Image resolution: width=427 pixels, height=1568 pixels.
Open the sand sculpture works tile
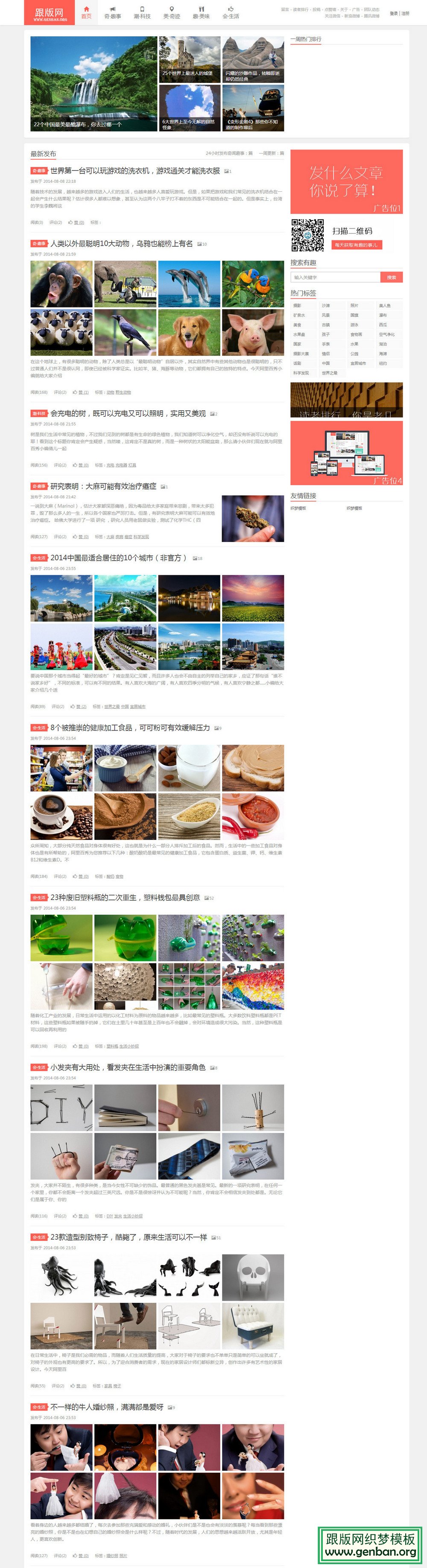click(x=253, y=59)
